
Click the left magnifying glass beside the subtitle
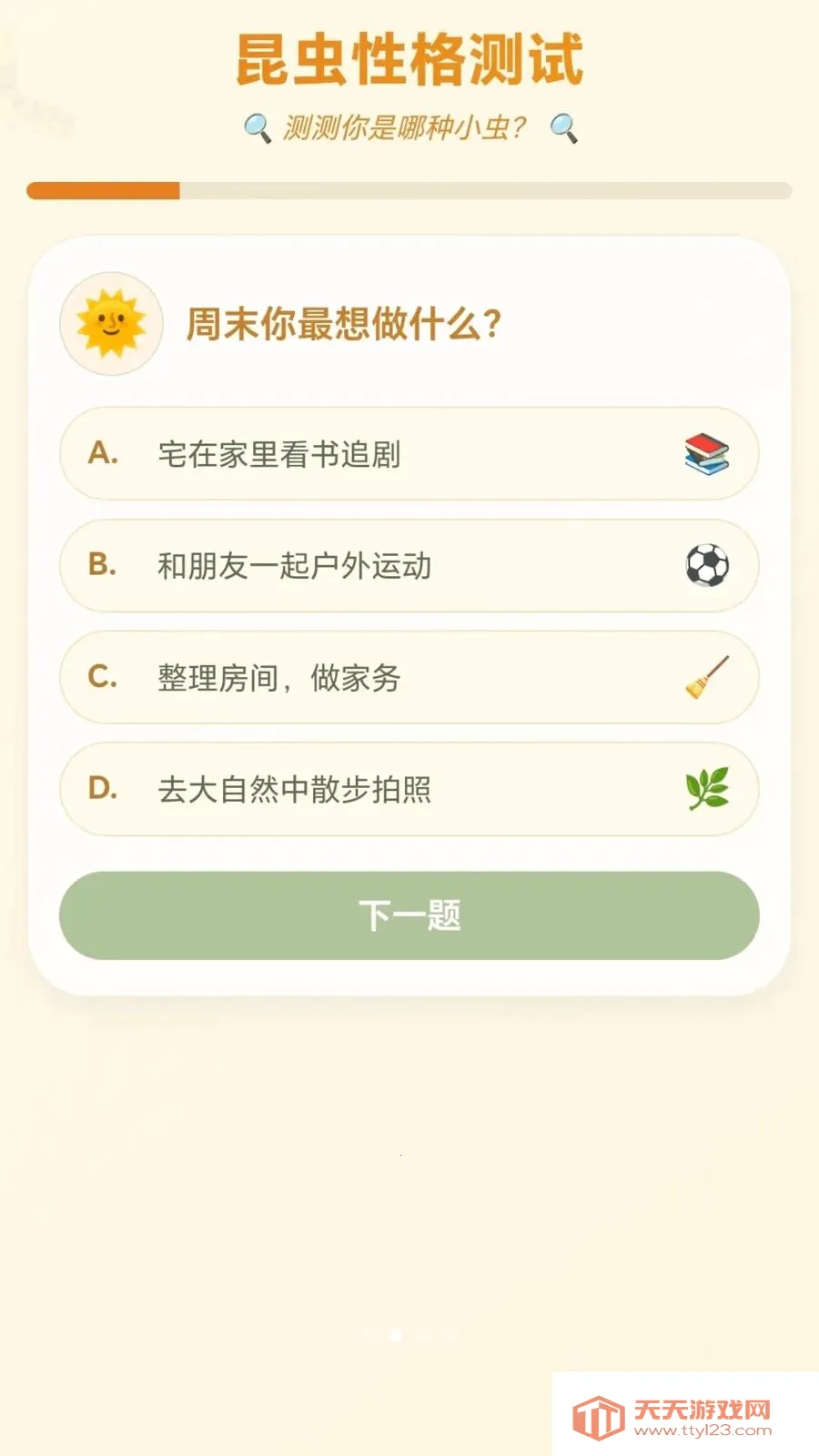click(x=258, y=126)
